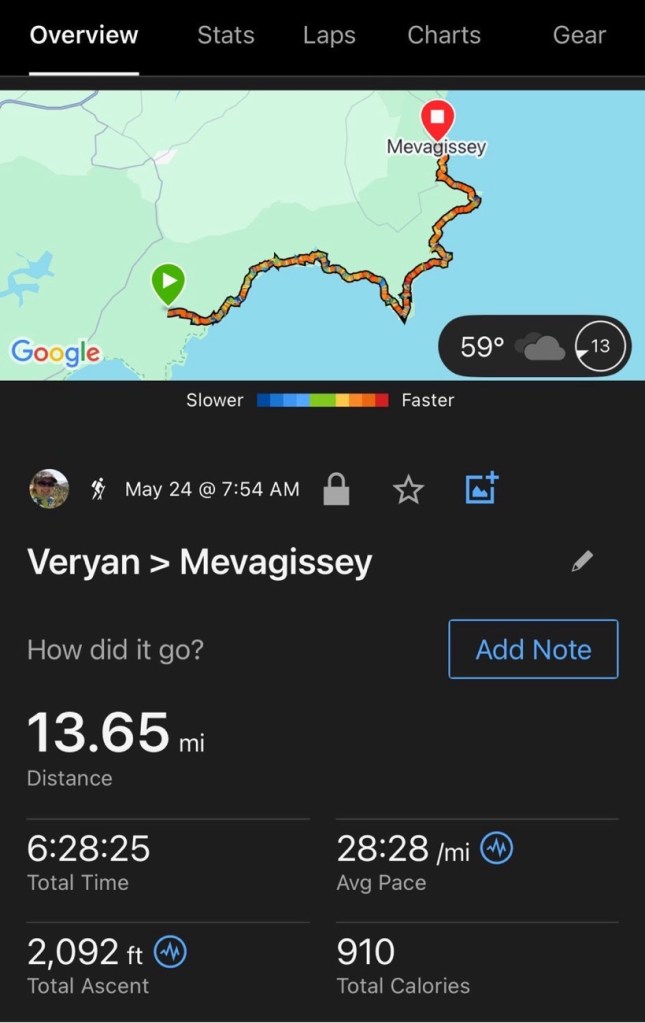The height and width of the screenshot is (1023, 645).
Task: Tap the Add Note button
Action: pyautogui.click(x=533, y=649)
